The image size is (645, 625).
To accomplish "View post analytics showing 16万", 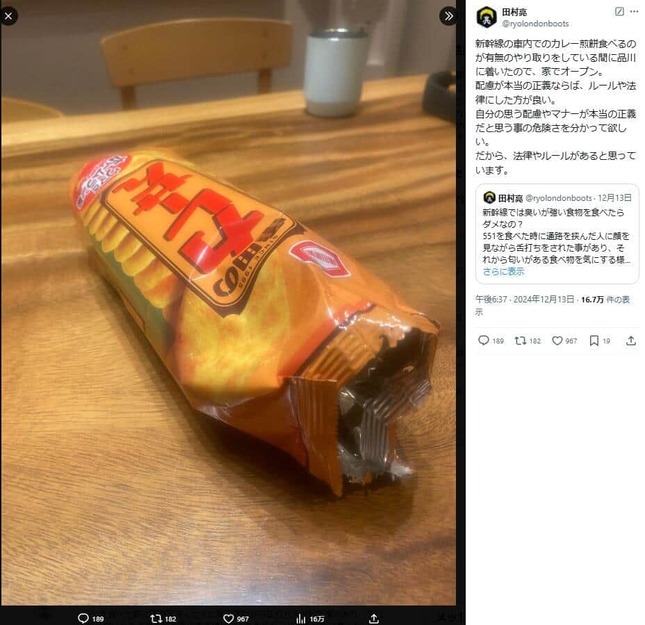I will [x=301, y=618].
